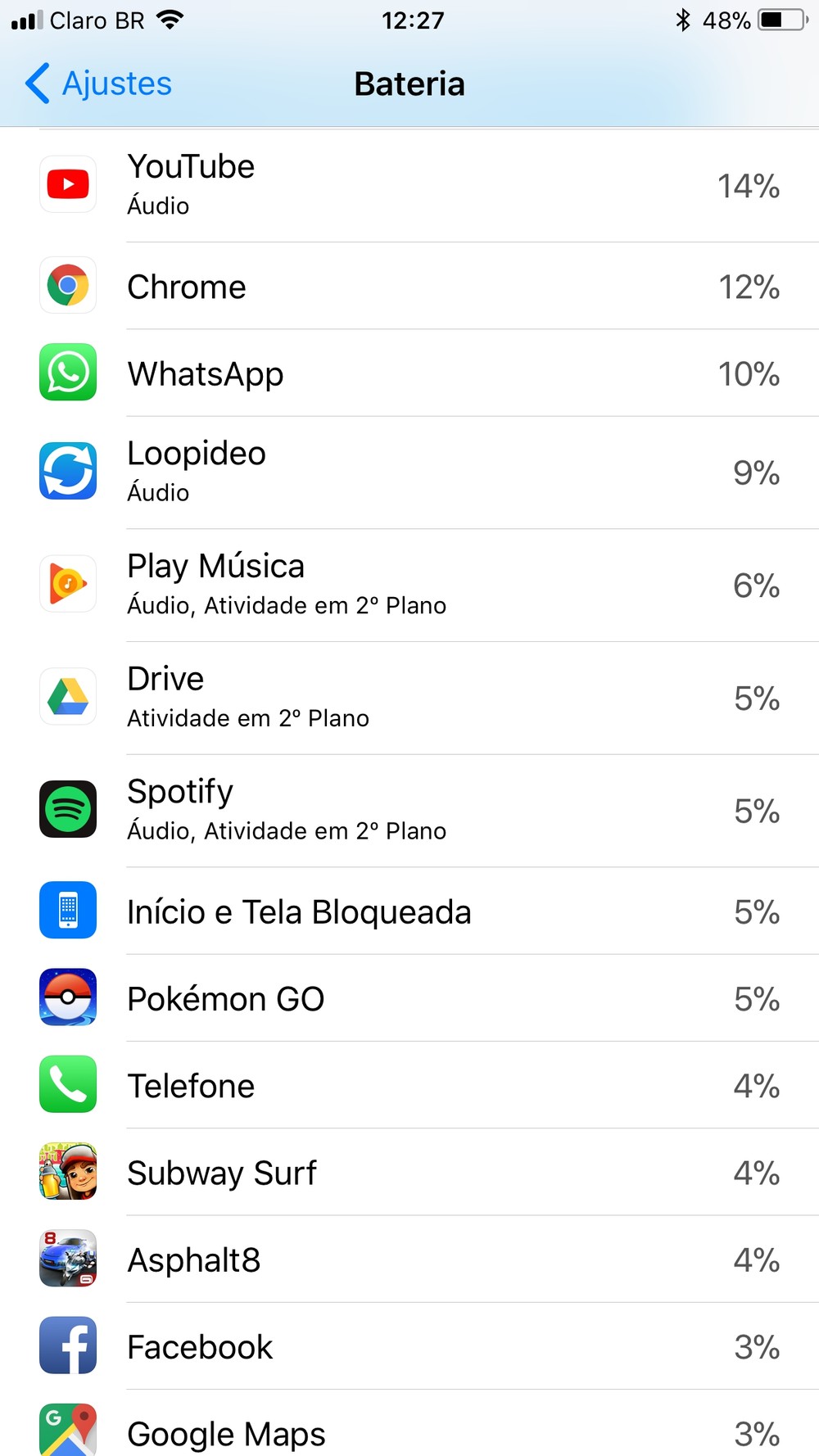Tap the Spotify usage row
The height and width of the screenshot is (1456, 819).
pyautogui.click(x=409, y=811)
